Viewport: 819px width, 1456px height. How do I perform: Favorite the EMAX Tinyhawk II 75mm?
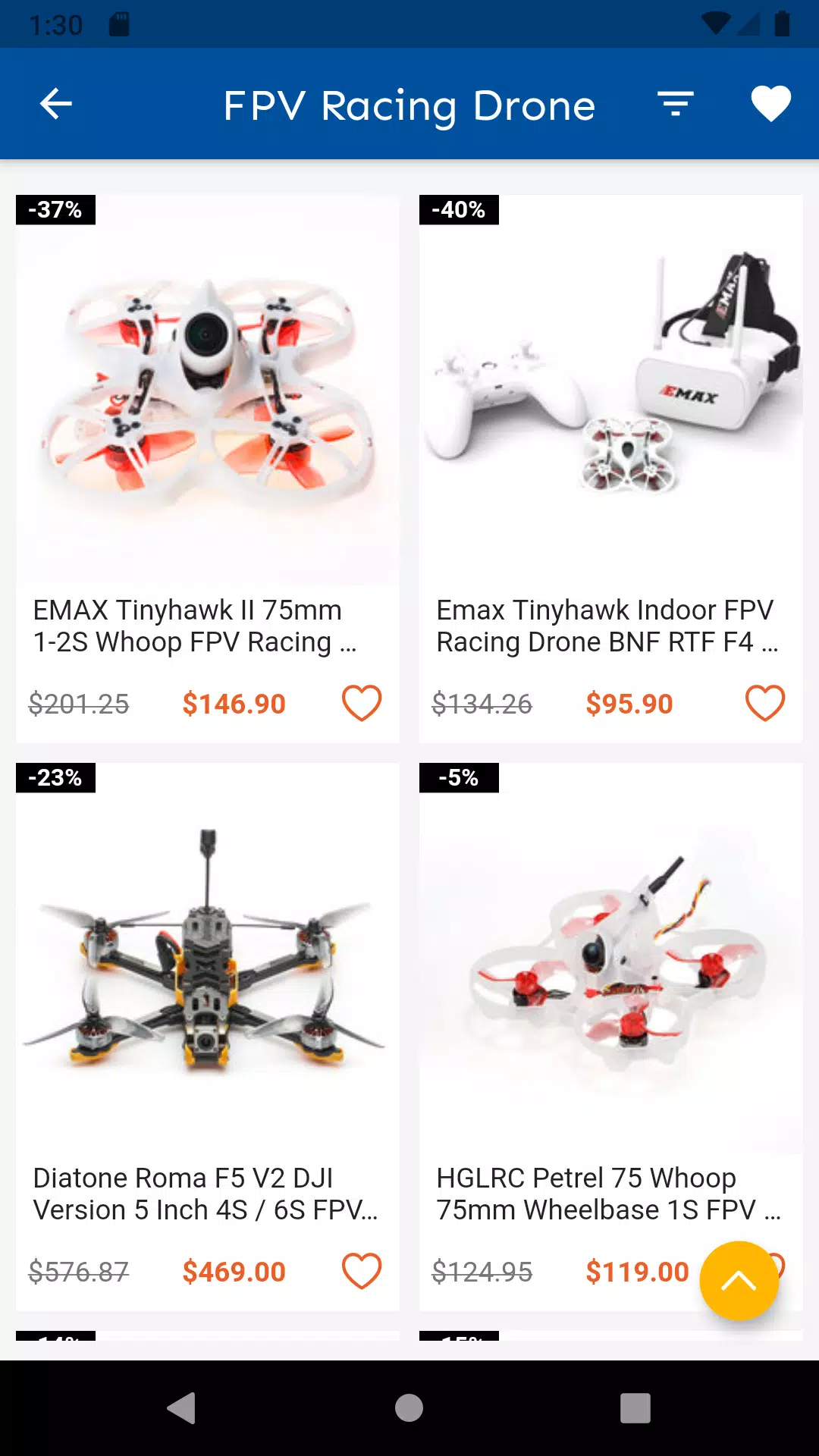361,703
